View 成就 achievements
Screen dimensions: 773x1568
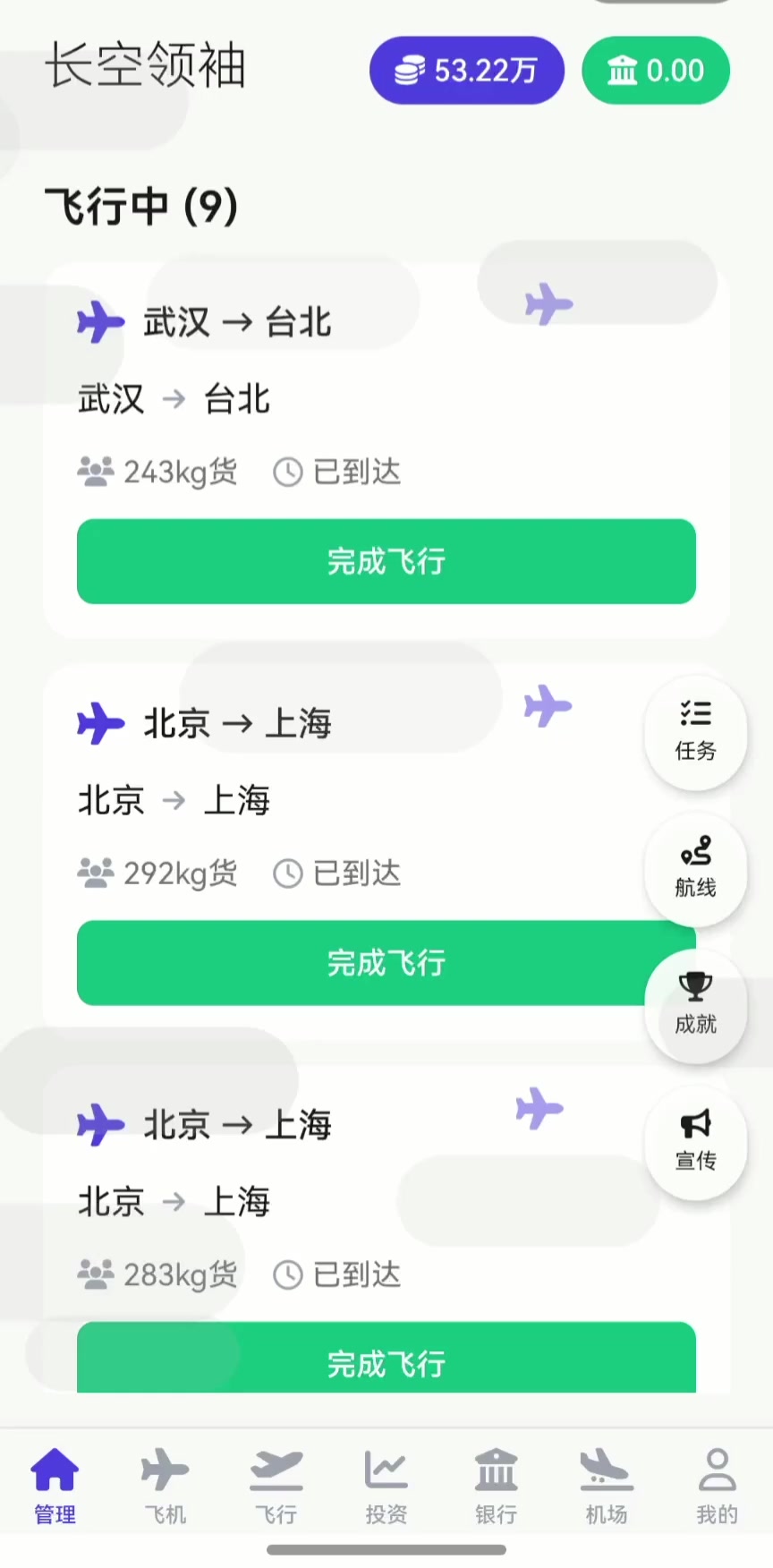coord(695,1005)
